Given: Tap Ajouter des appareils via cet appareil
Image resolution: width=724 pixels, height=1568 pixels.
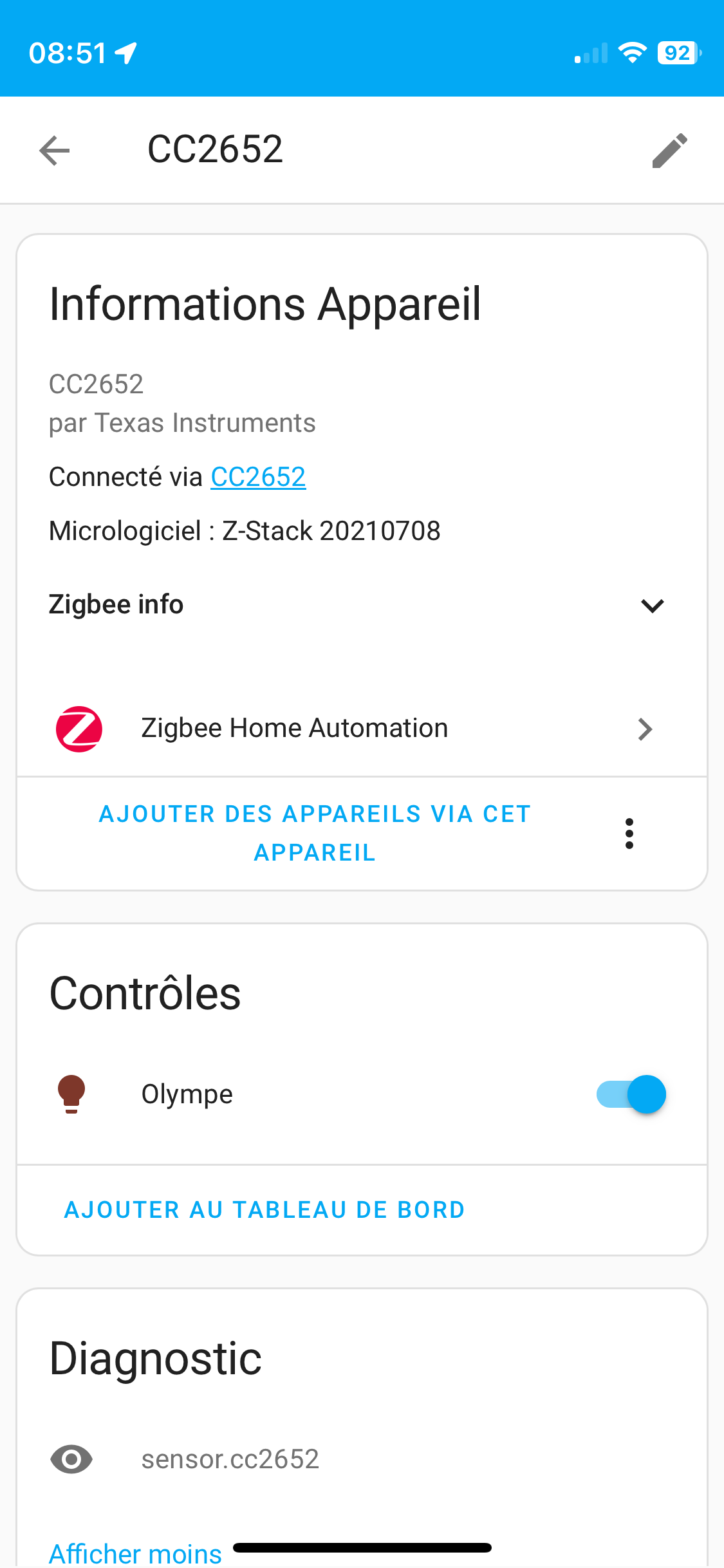Looking at the screenshot, I should click(315, 833).
